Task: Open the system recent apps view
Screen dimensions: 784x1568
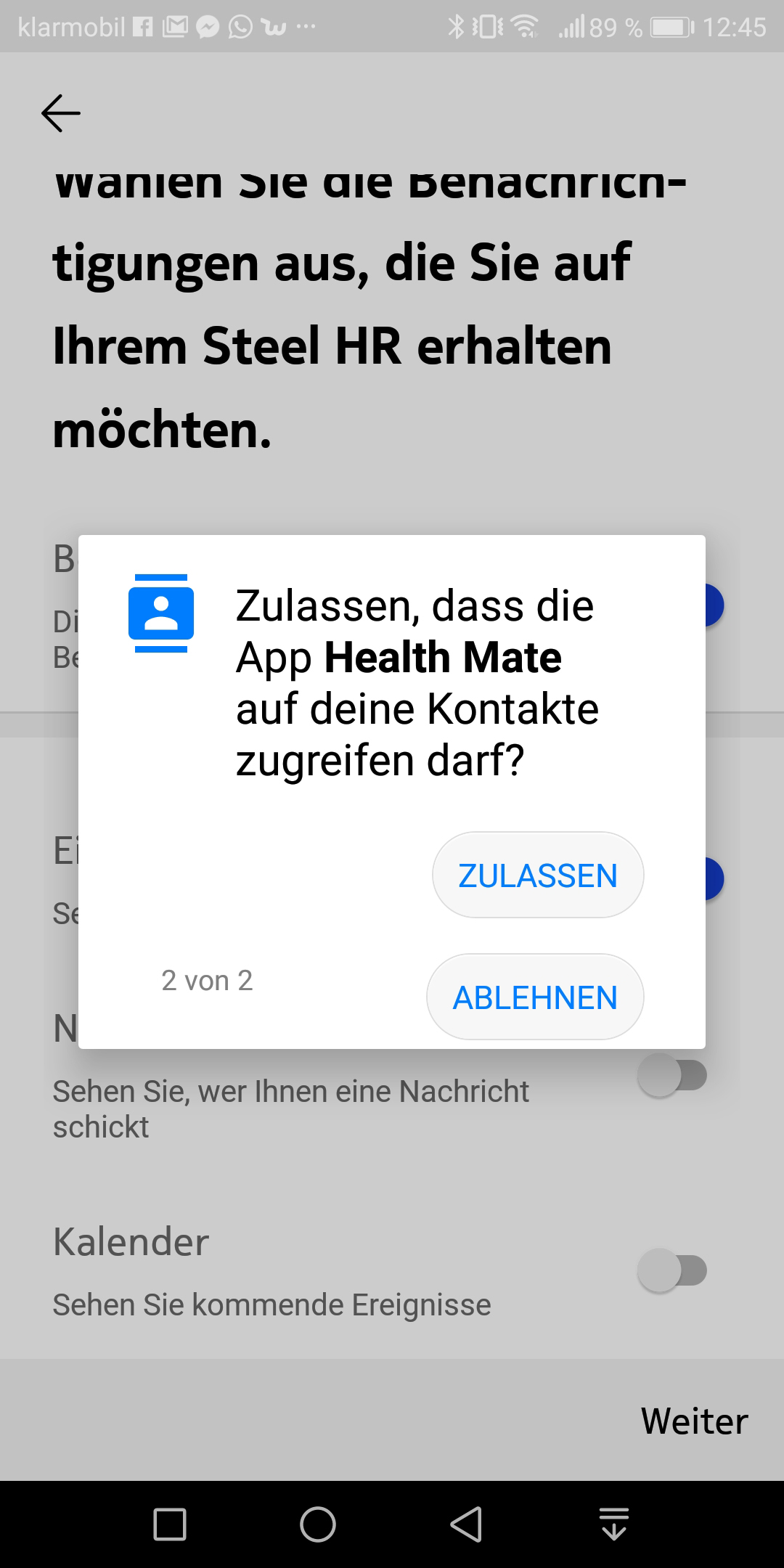Action: (x=170, y=1524)
